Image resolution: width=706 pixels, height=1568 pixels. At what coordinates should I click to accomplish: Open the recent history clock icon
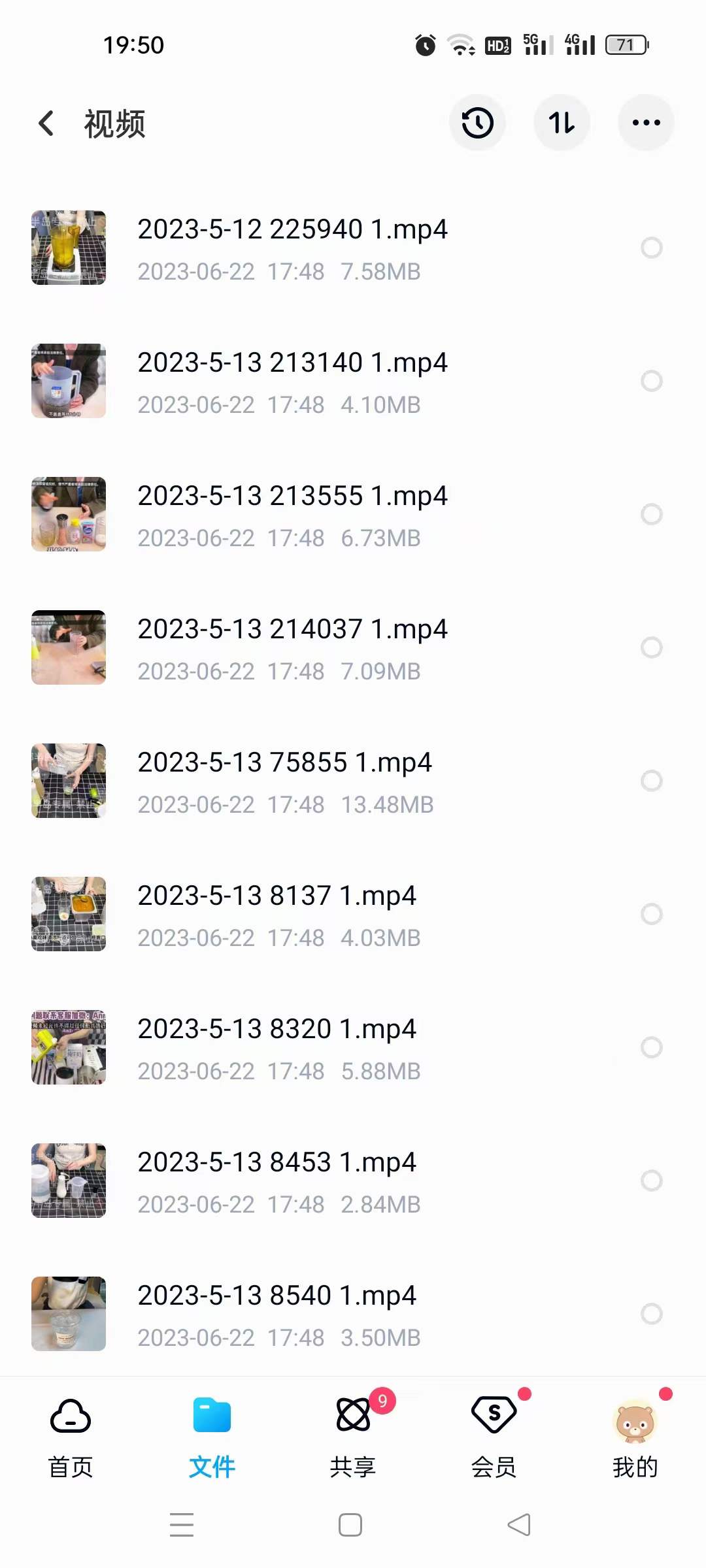point(477,123)
